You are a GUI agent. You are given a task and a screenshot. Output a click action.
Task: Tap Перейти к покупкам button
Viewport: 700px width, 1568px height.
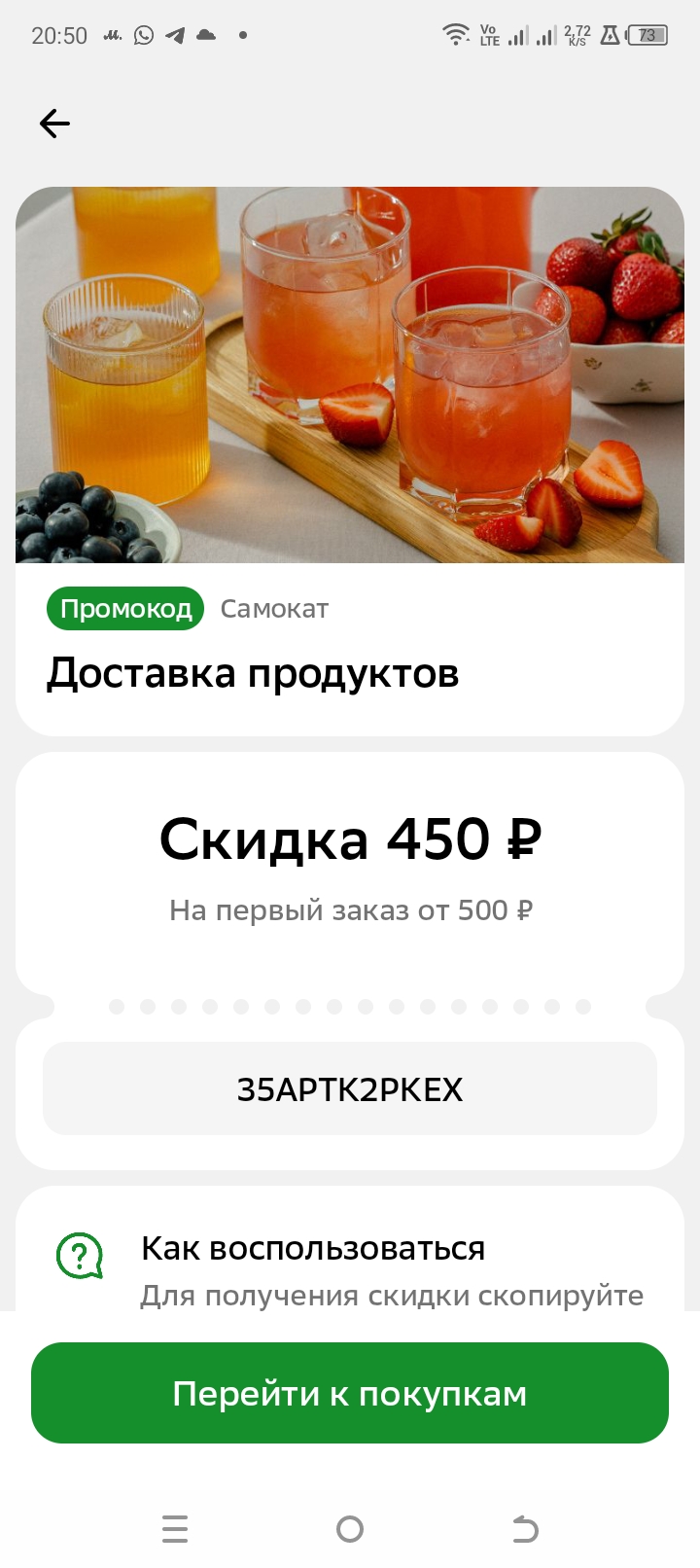[x=350, y=1393]
